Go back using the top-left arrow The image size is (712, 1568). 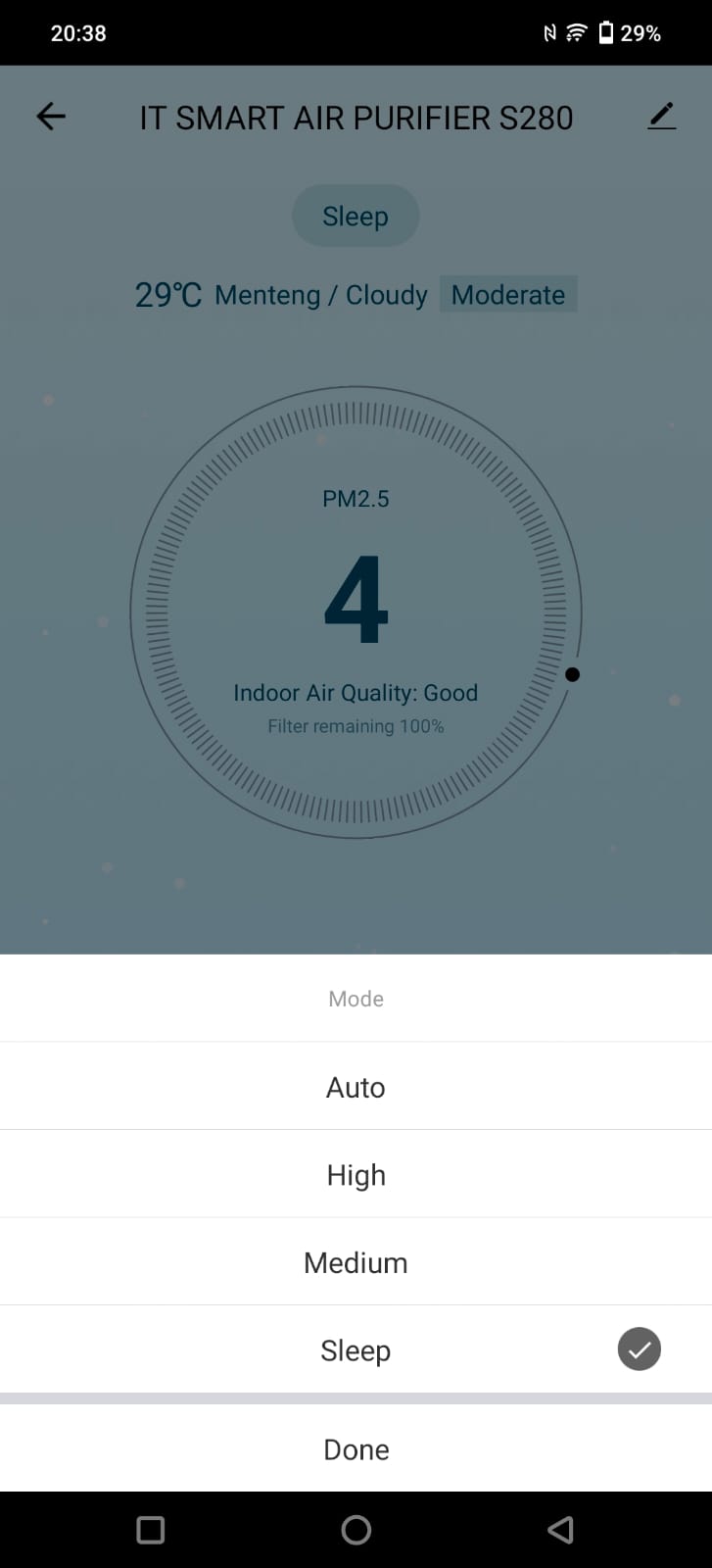pyautogui.click(x=51, y=117)
